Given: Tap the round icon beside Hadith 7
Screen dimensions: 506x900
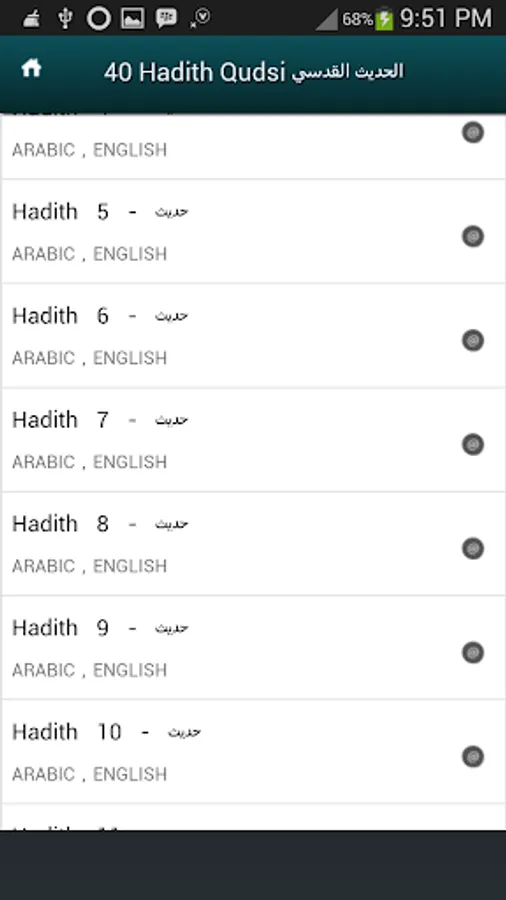Looking at the screenshot, I should pos(473,444).
